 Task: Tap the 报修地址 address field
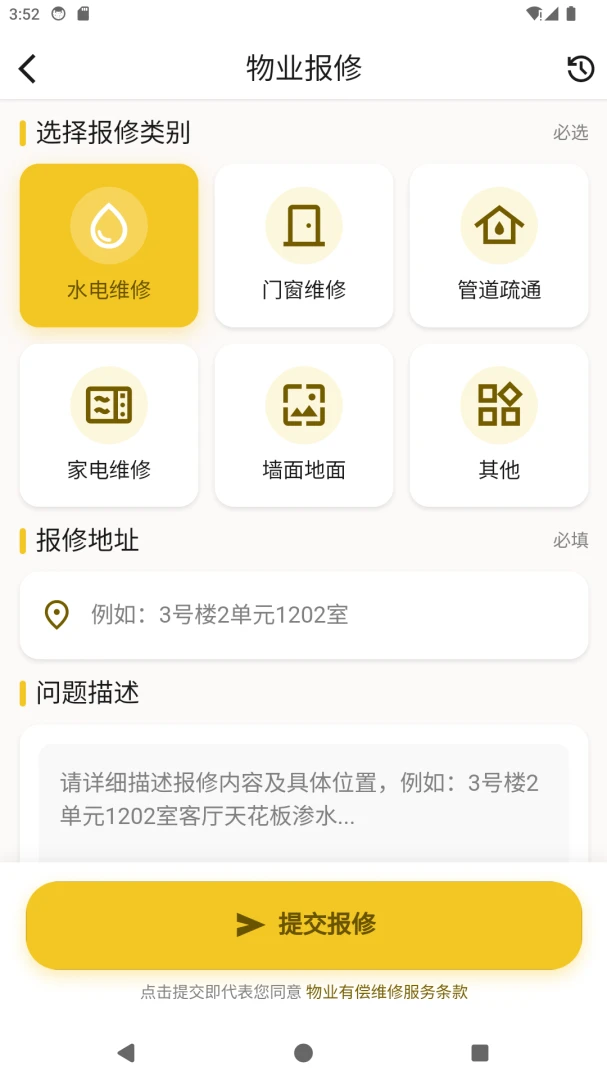(304, 614)
